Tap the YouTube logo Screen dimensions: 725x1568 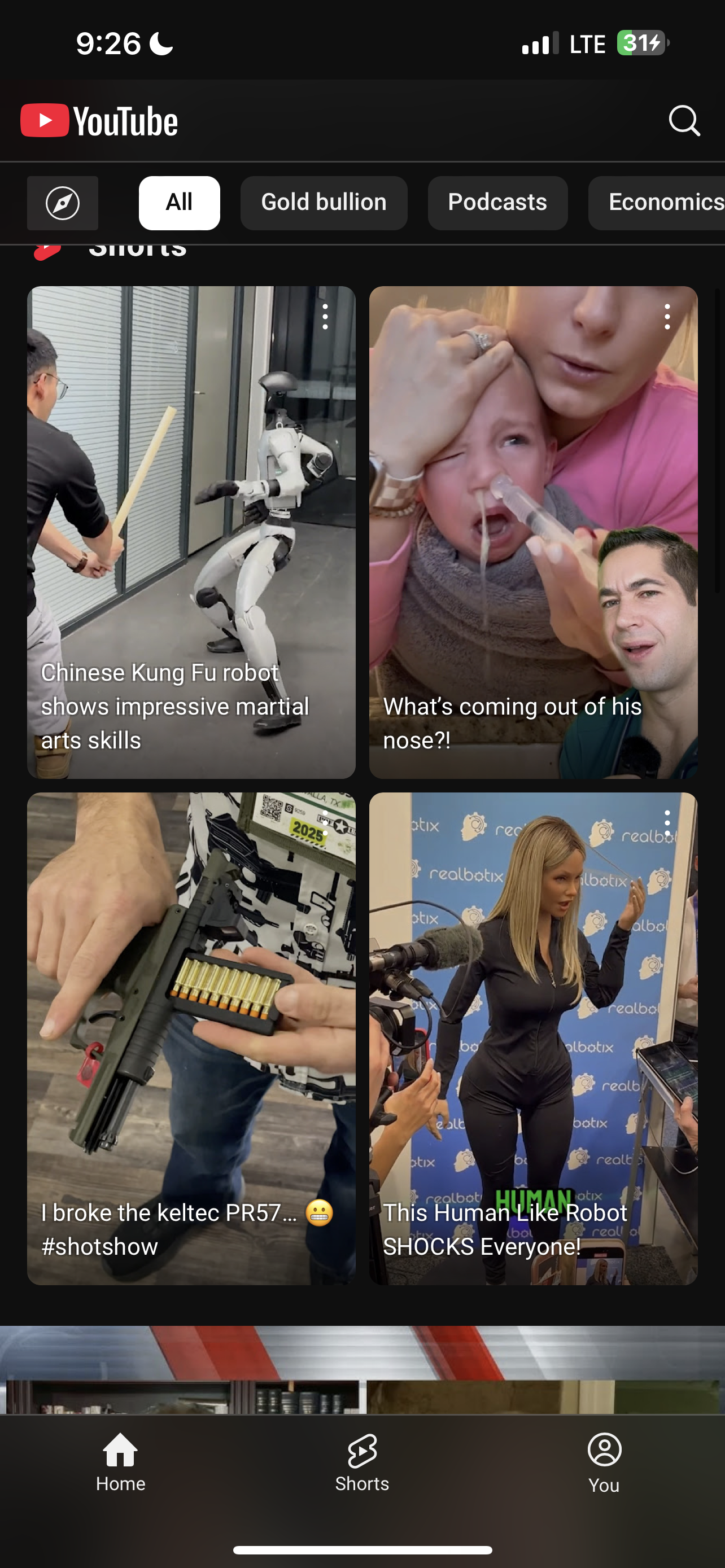(99, 121)
